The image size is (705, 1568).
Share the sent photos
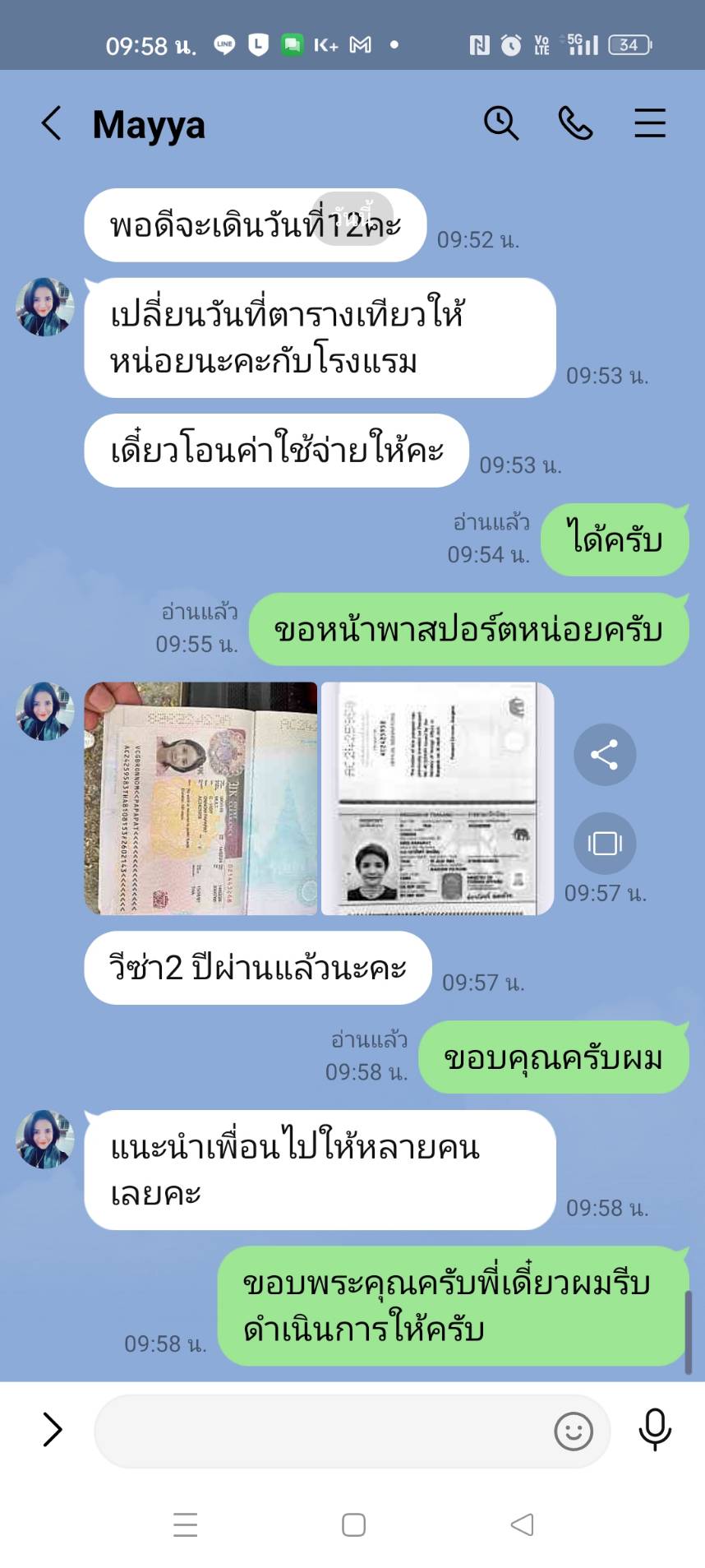coord(605,754)
